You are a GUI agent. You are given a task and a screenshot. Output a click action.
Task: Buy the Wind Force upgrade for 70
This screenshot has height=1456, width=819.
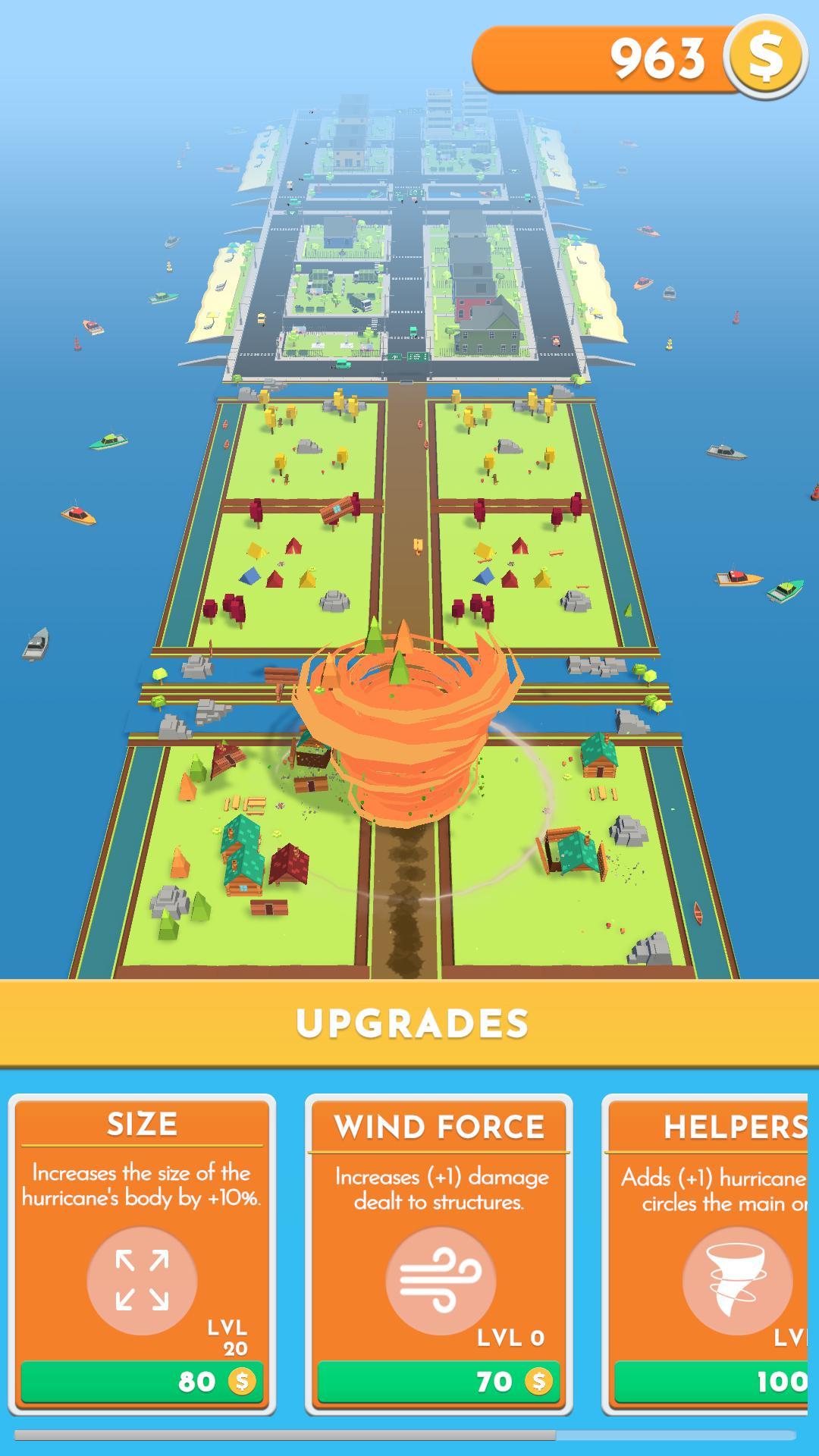point(438,1382)
